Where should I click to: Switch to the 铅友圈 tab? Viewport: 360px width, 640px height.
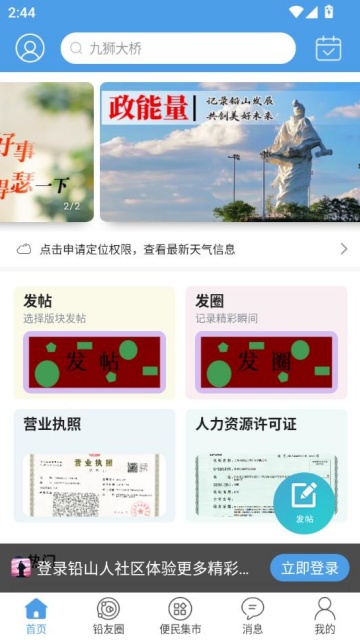coord(108,616)
